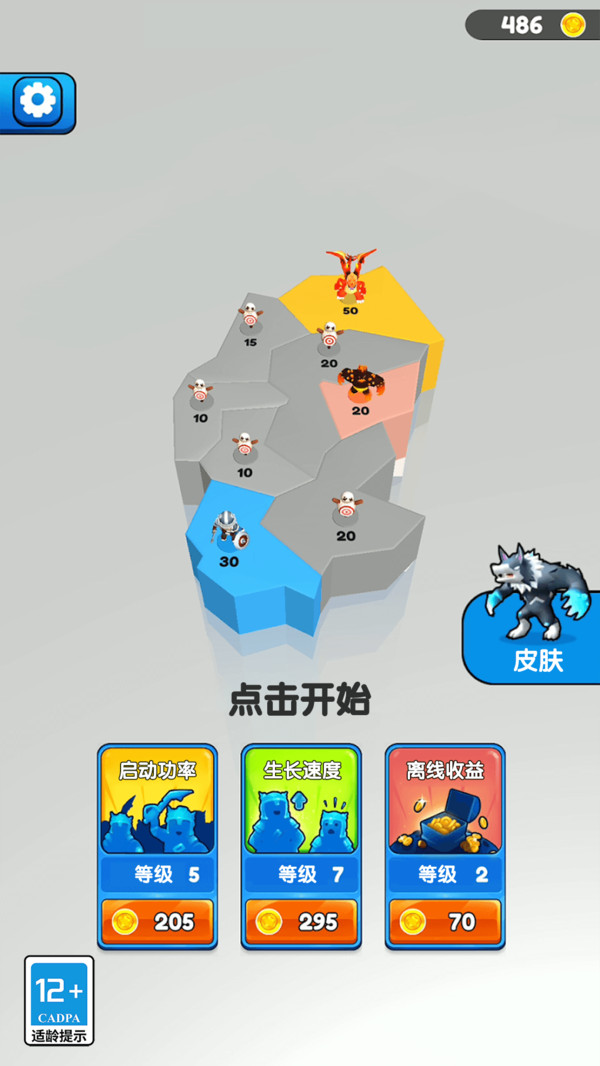Upgrade 离线收益 for 70 coins

pyautogui.click(x=445, y=921)
